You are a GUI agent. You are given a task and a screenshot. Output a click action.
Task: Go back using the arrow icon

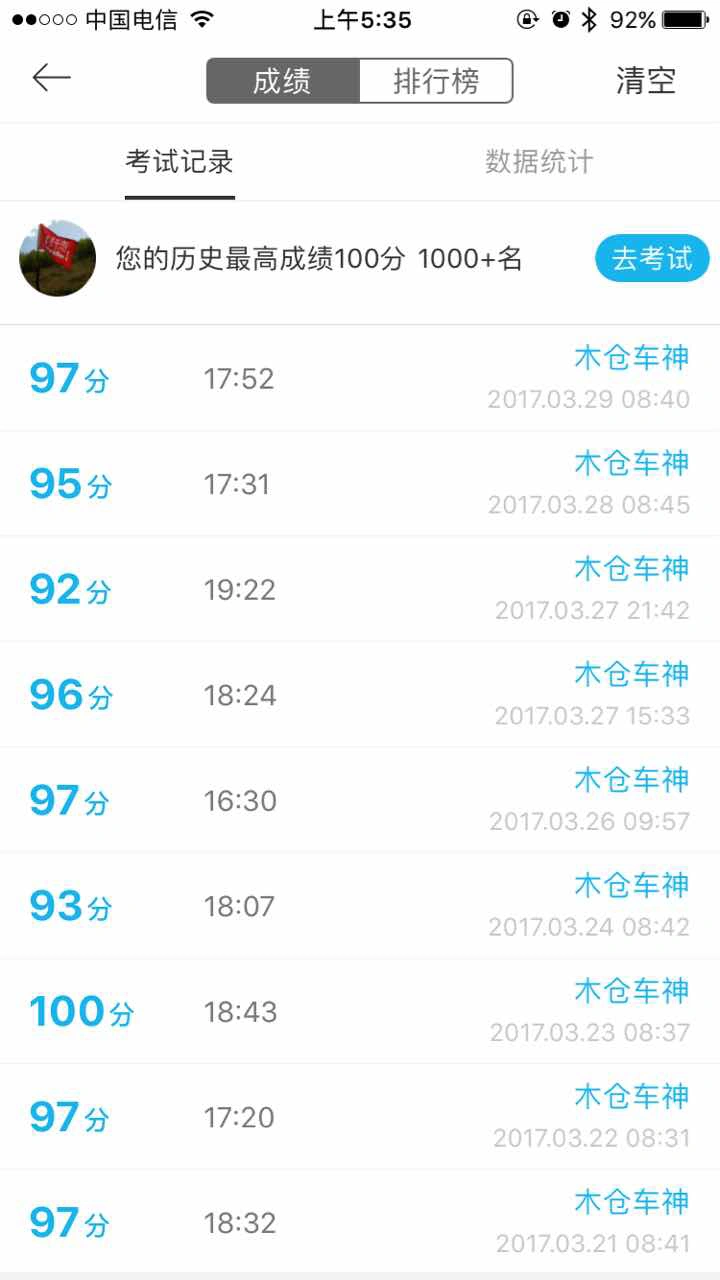click(x=51, y=78)
